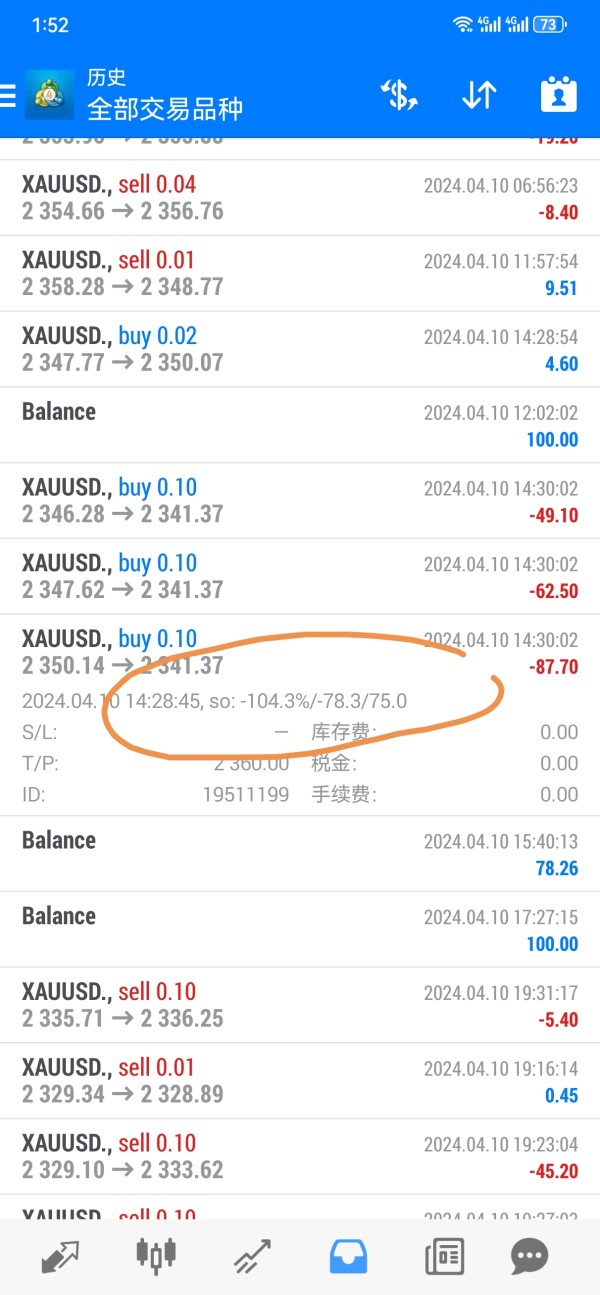Select the History tab
The width and height of the screenshot is (600, 1295).
tap(348, 1255)
